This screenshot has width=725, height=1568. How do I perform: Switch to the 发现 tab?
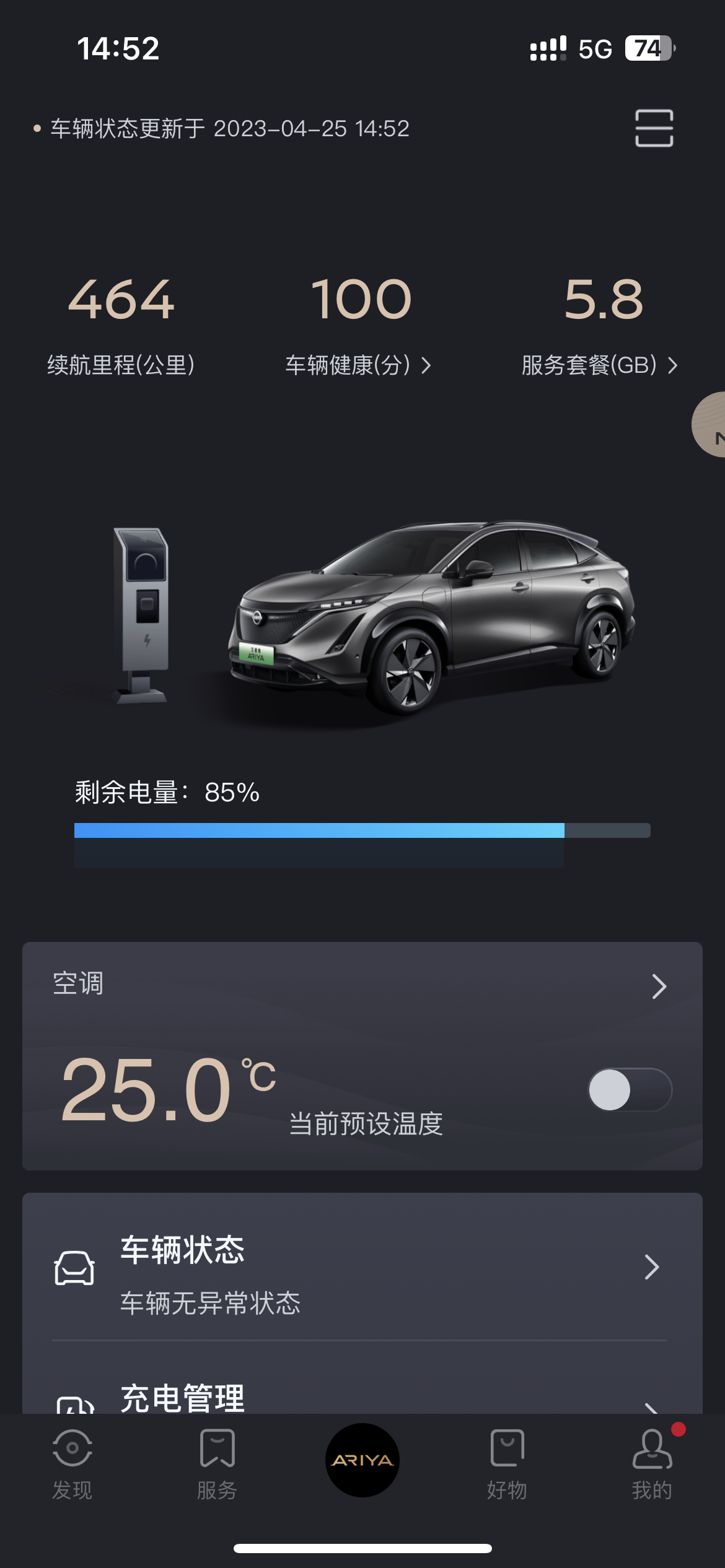(x=72, y=1464)
